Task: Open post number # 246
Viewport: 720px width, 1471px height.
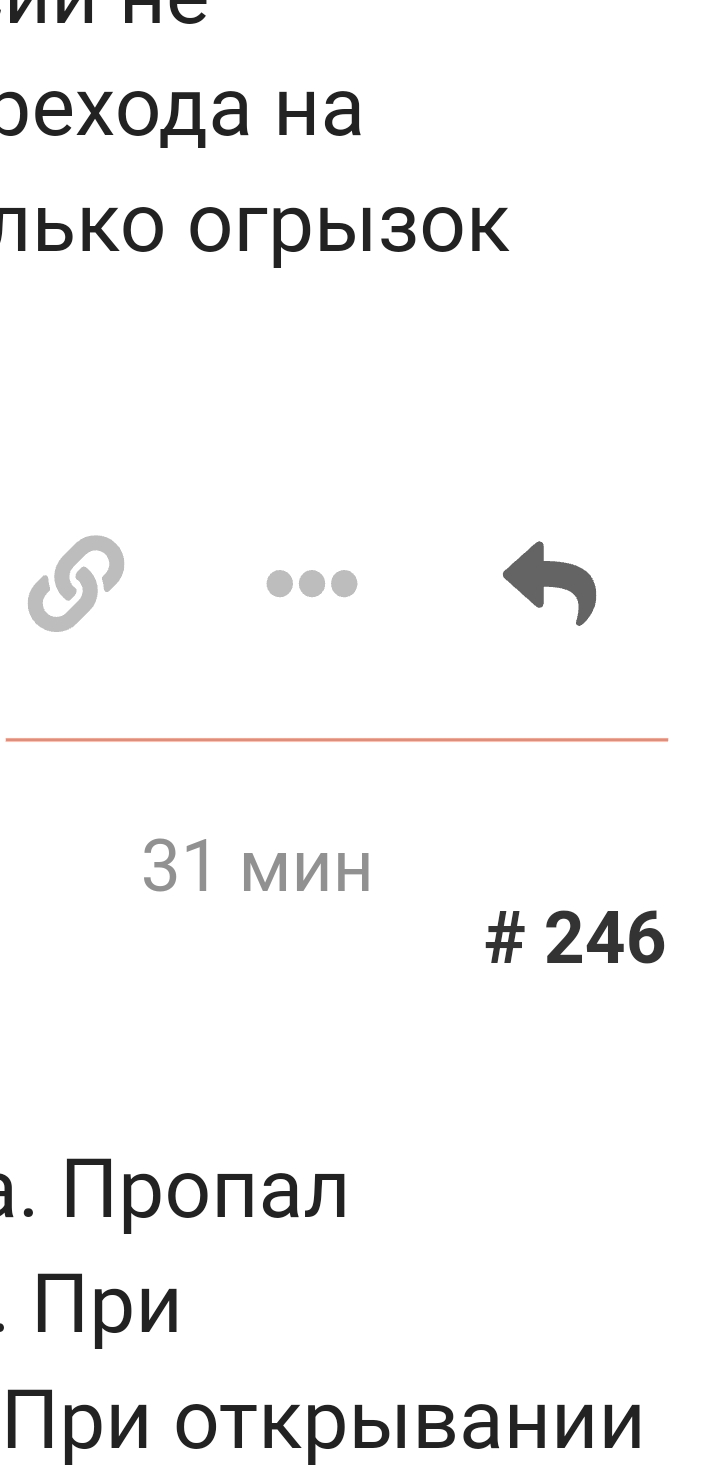Action: 575,939
